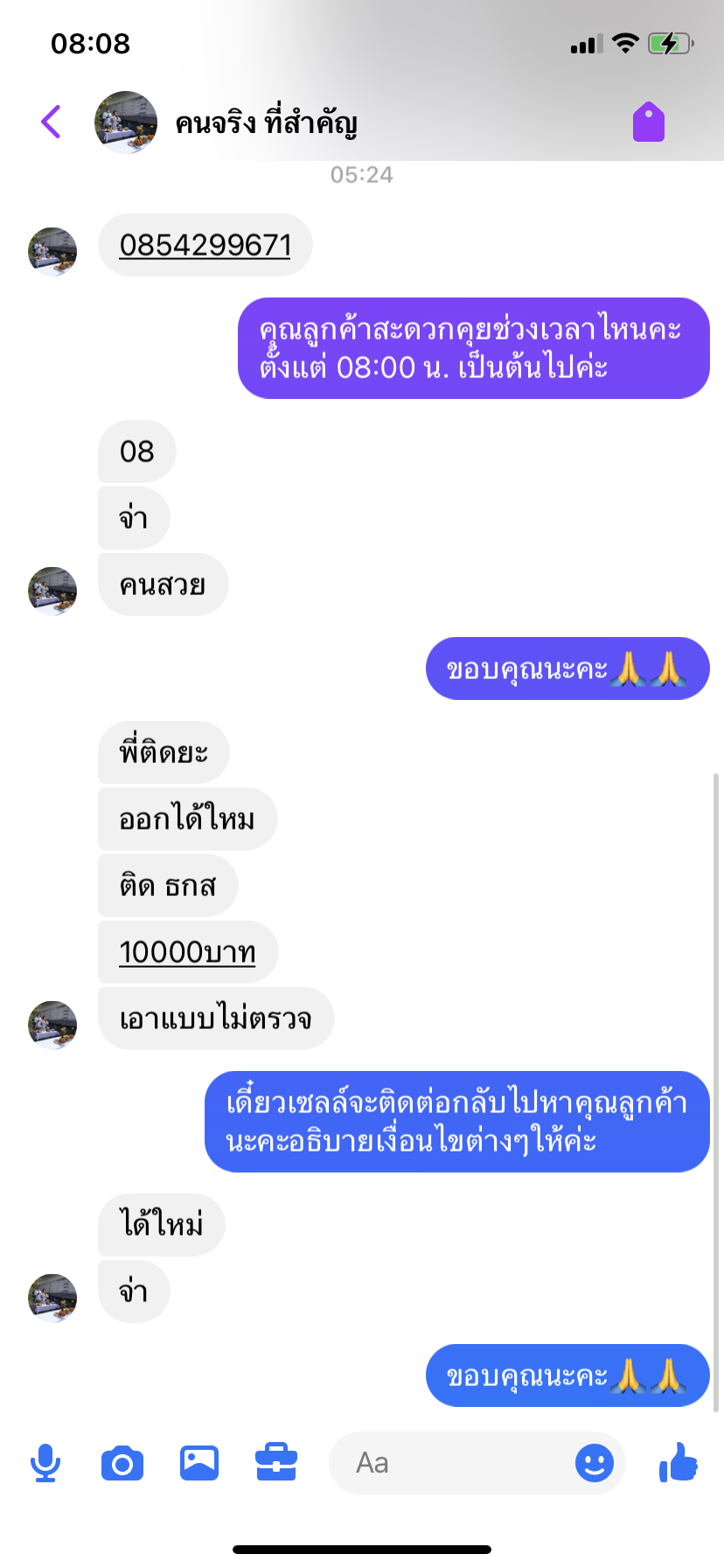Tap the phone number 0854299671 link
This screenshot has height=1568, width=724.
click(x=205, y=245)
